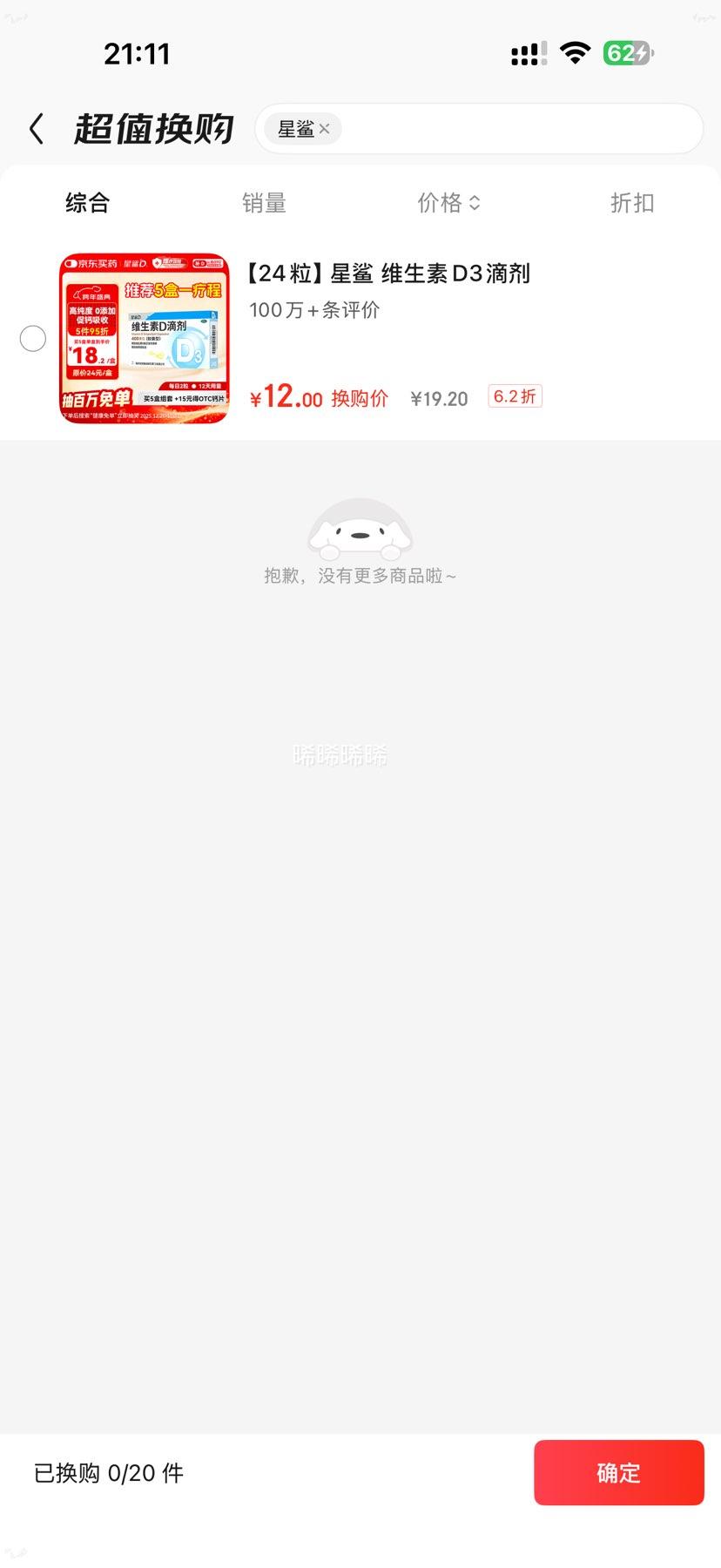Open the 【24粒】星鲨 维生素D3滴剂 product title
The height and width of the screenshot is (1568, 721).
click(x=391, y=273)
